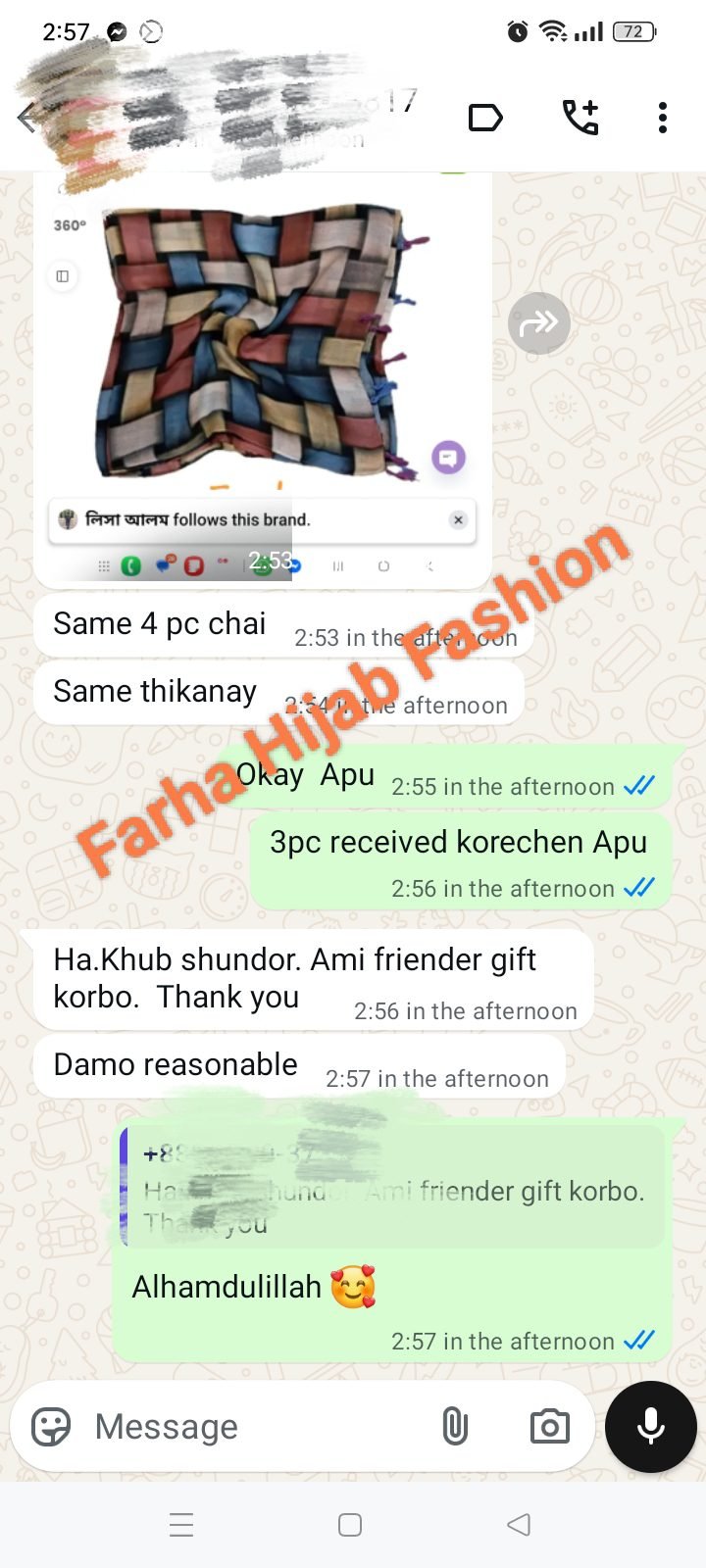Focus the Message input field
Viewport: 706px width, 1568px height.
point(255,1427)
